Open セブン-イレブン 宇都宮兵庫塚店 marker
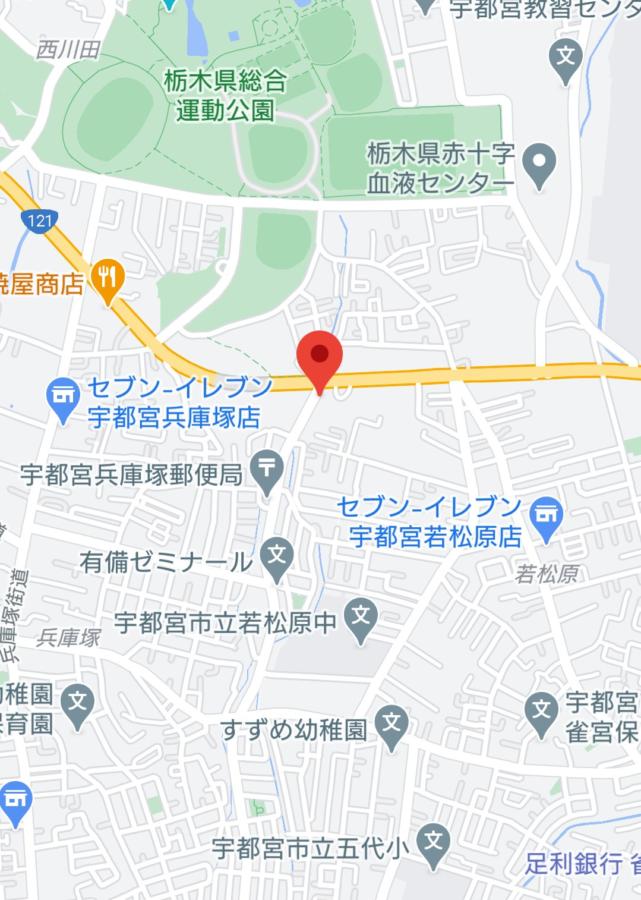 [x=63, y=395]
